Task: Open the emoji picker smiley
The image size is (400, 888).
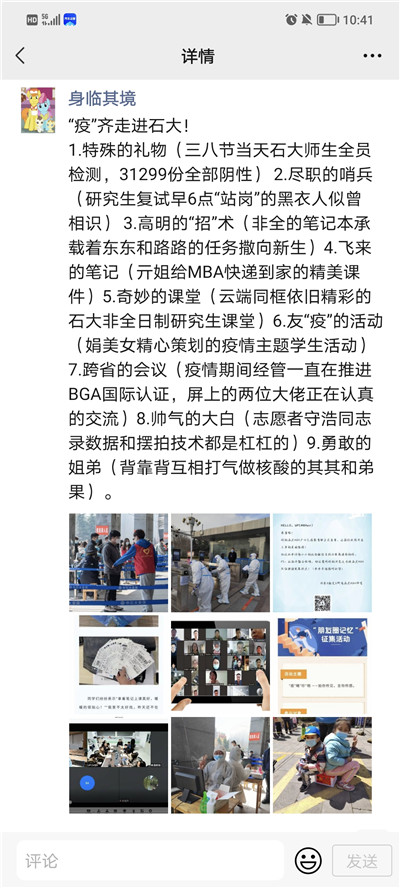Action: point(308,861)
